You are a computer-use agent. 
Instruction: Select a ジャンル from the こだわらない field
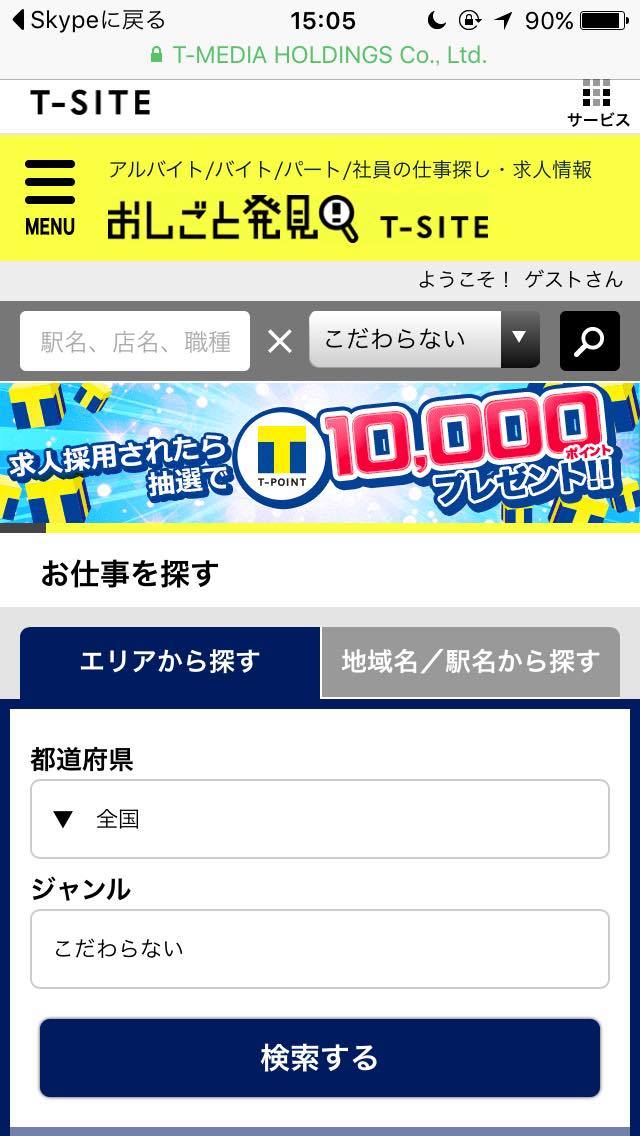coord(320,948)
